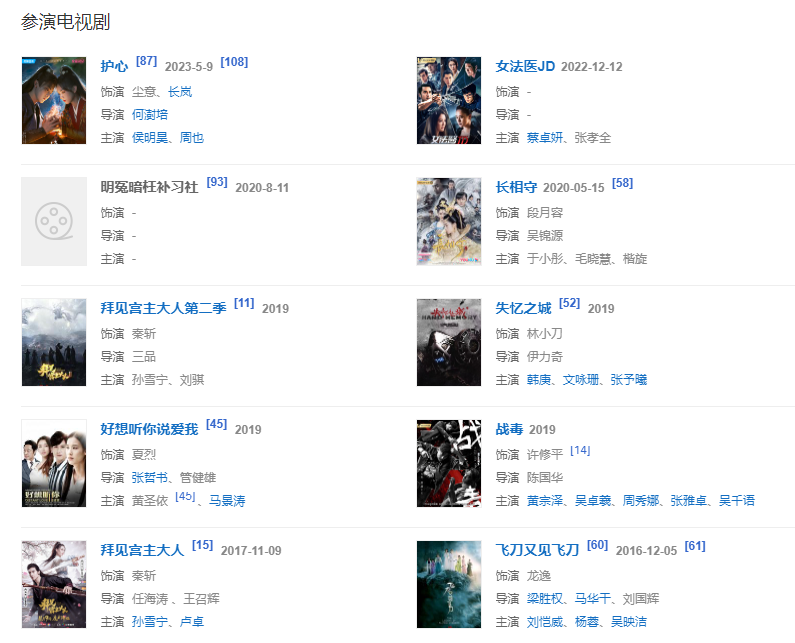Open the 战毒 title link
This screenshot has height=643, width=795.
pyautogui.click(x=509, y=429)
